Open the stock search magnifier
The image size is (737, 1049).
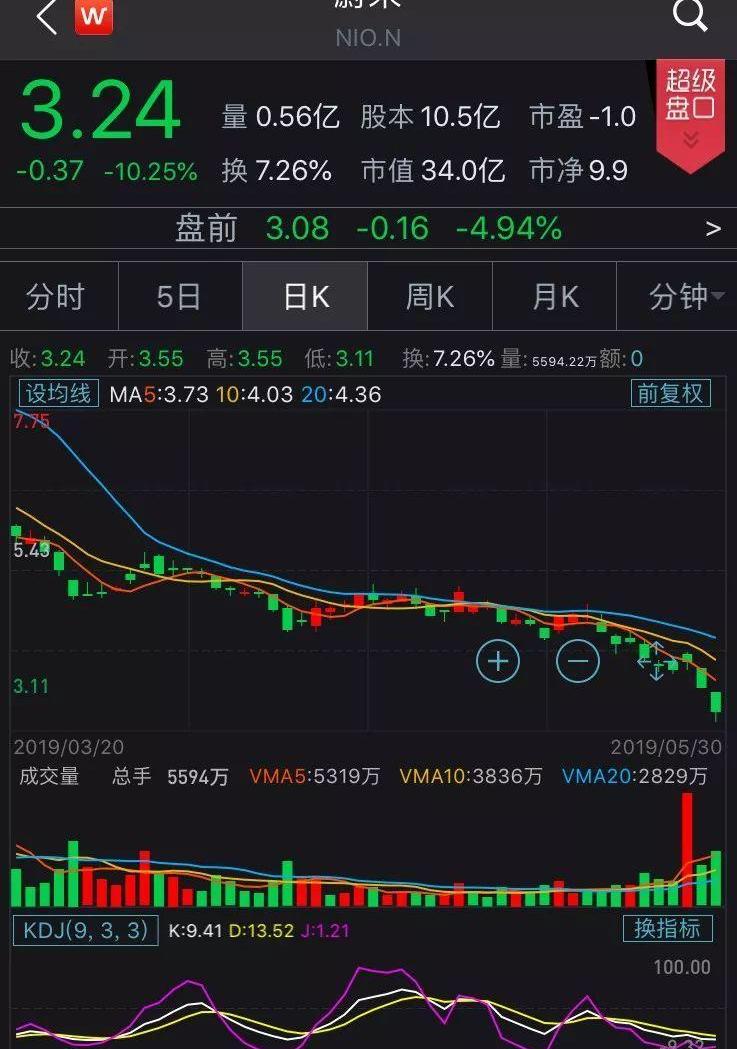pos(690,16)
